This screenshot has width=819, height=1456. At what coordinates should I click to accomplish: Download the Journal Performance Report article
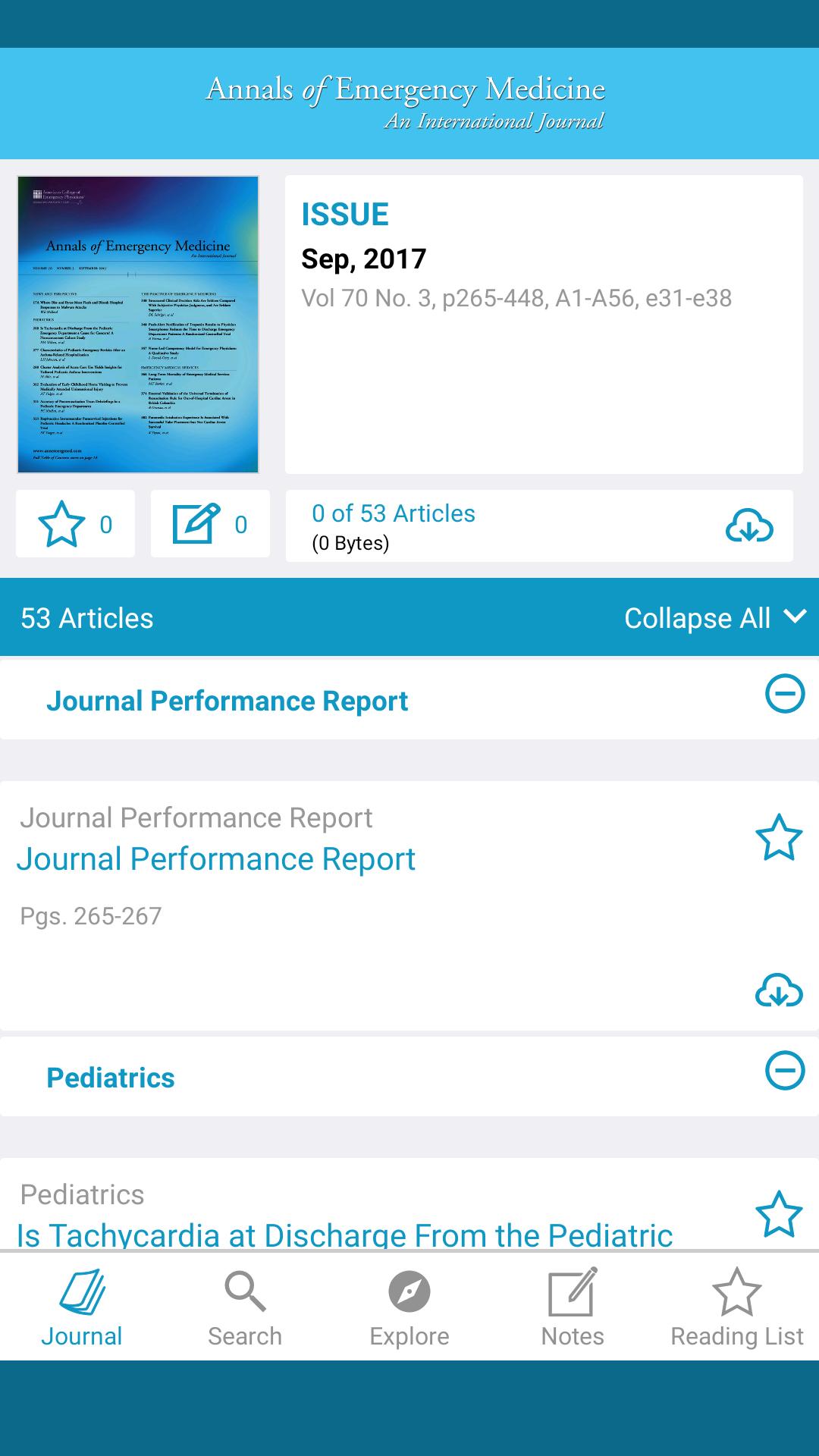[x=780, y=990]
